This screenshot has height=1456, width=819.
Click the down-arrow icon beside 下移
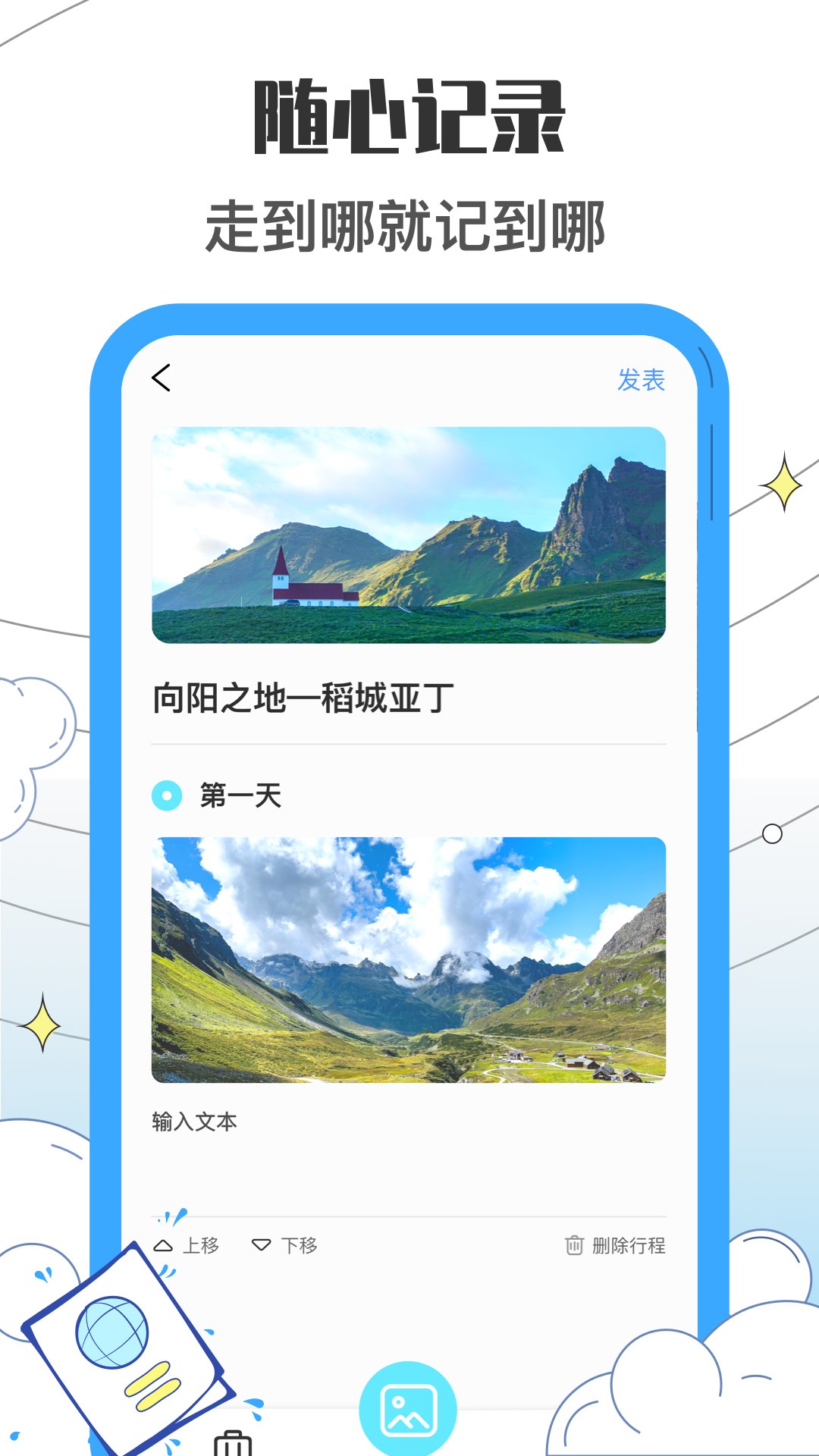pyautogui.click(x=262, y=1244)
